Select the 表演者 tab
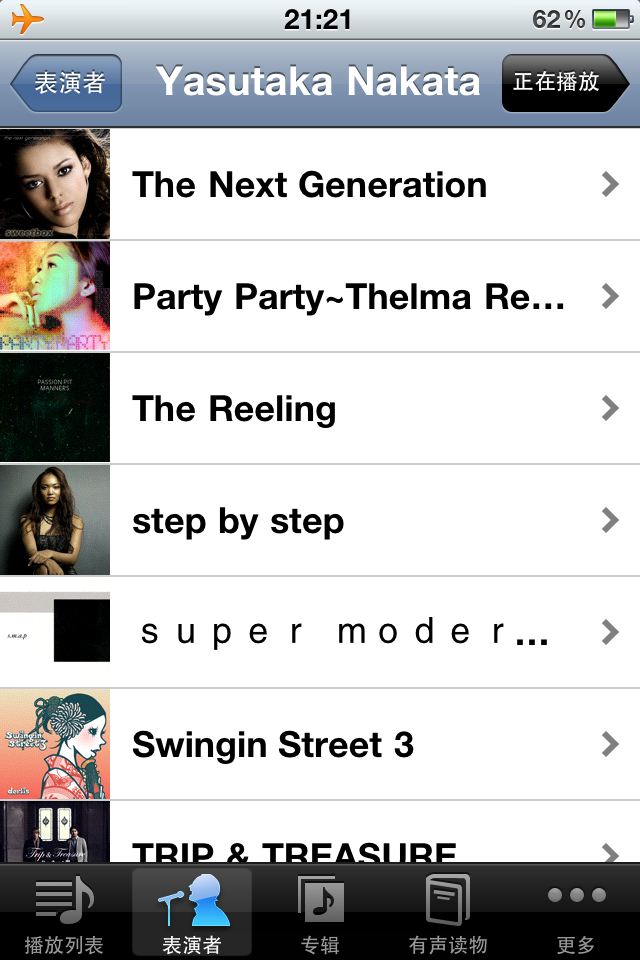Image resolution: width=640 pixels, height=960 pixels. tap(192, 913)
